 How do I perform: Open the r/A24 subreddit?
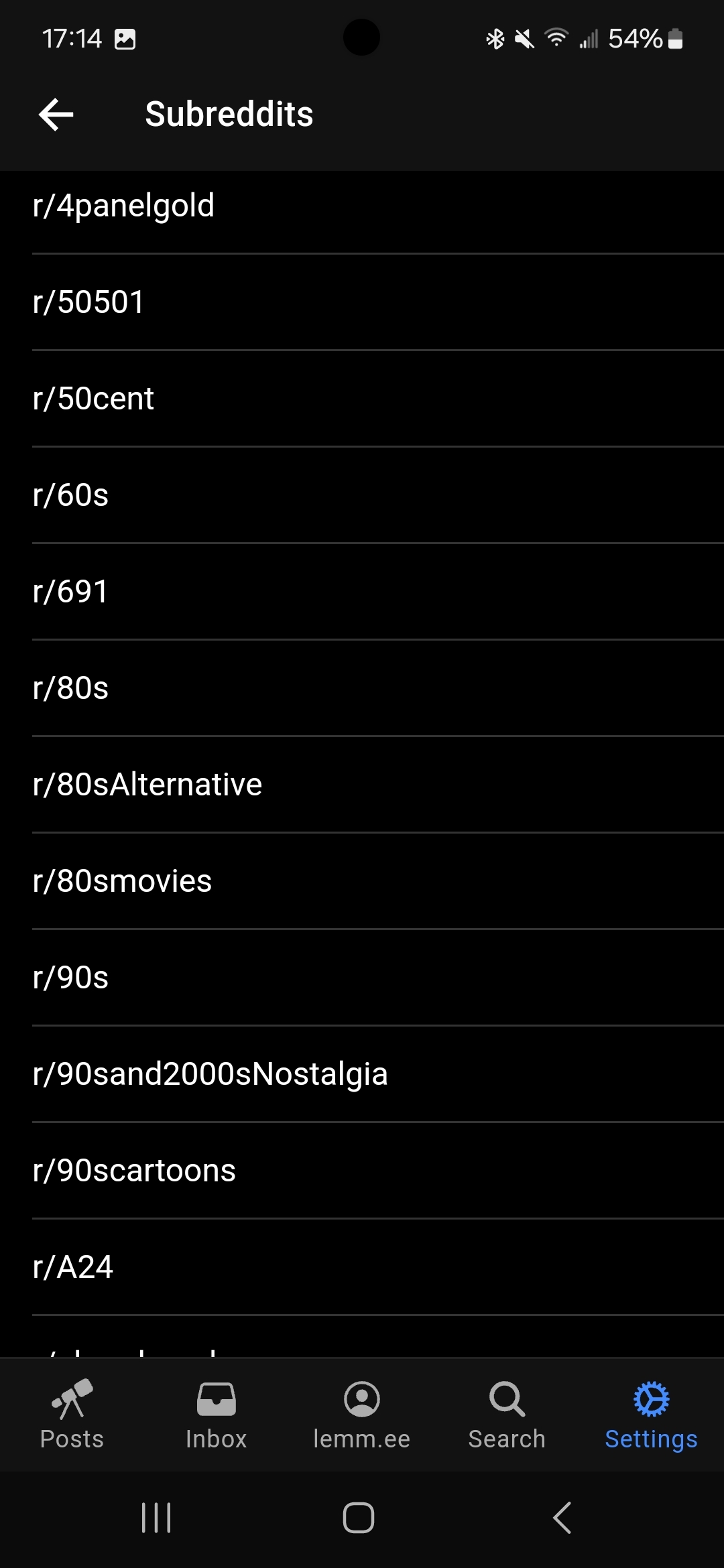coord(362,1267)
